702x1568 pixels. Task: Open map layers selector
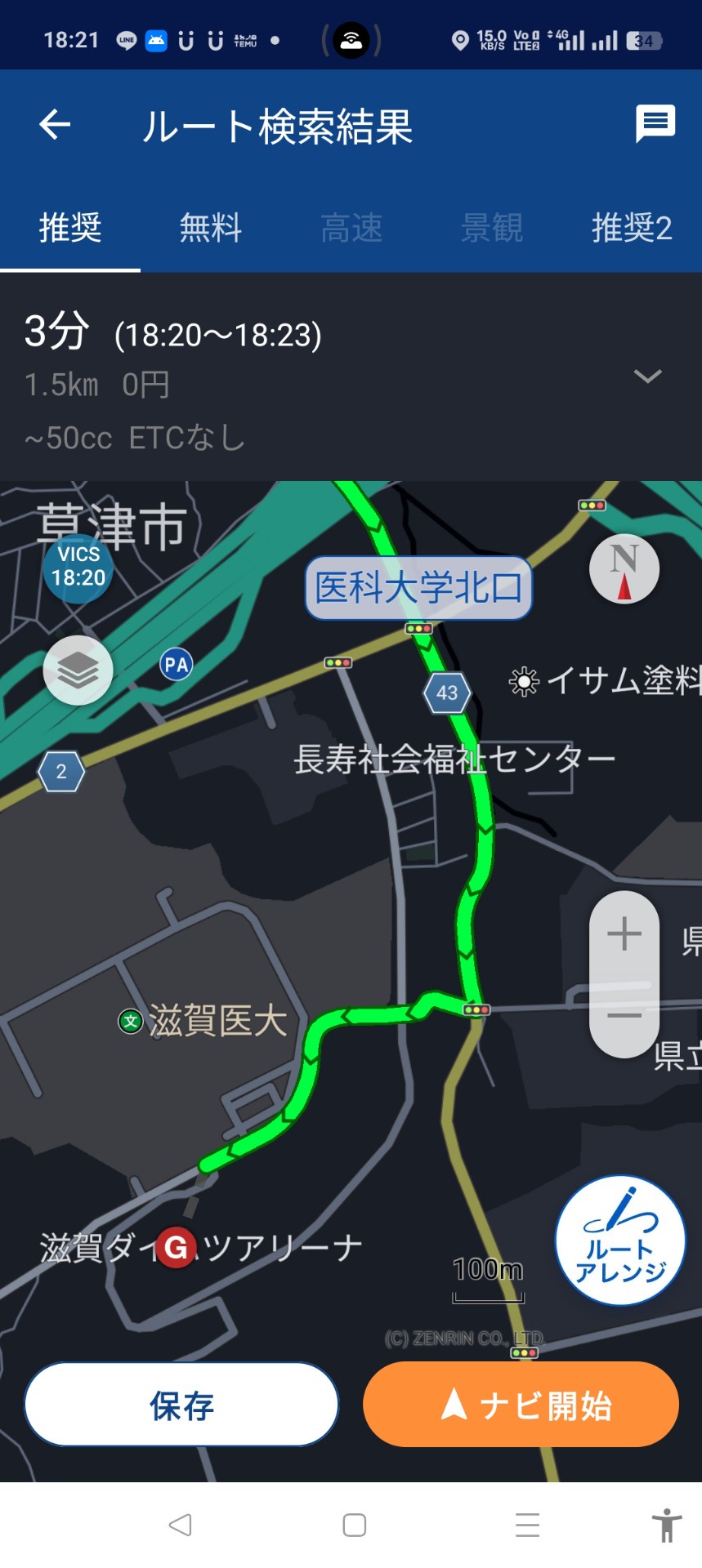coord(78,670)
